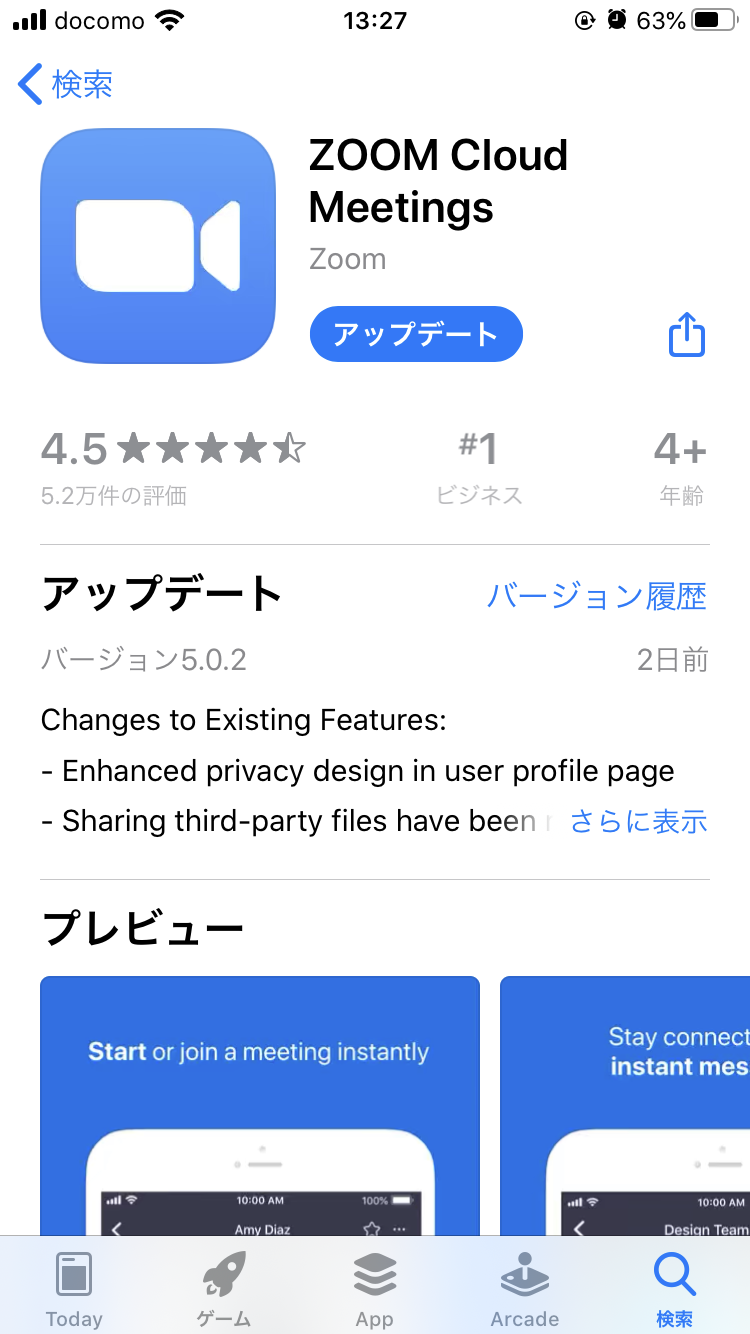Open バージョン履歴 version history

[x=596, y=597]
